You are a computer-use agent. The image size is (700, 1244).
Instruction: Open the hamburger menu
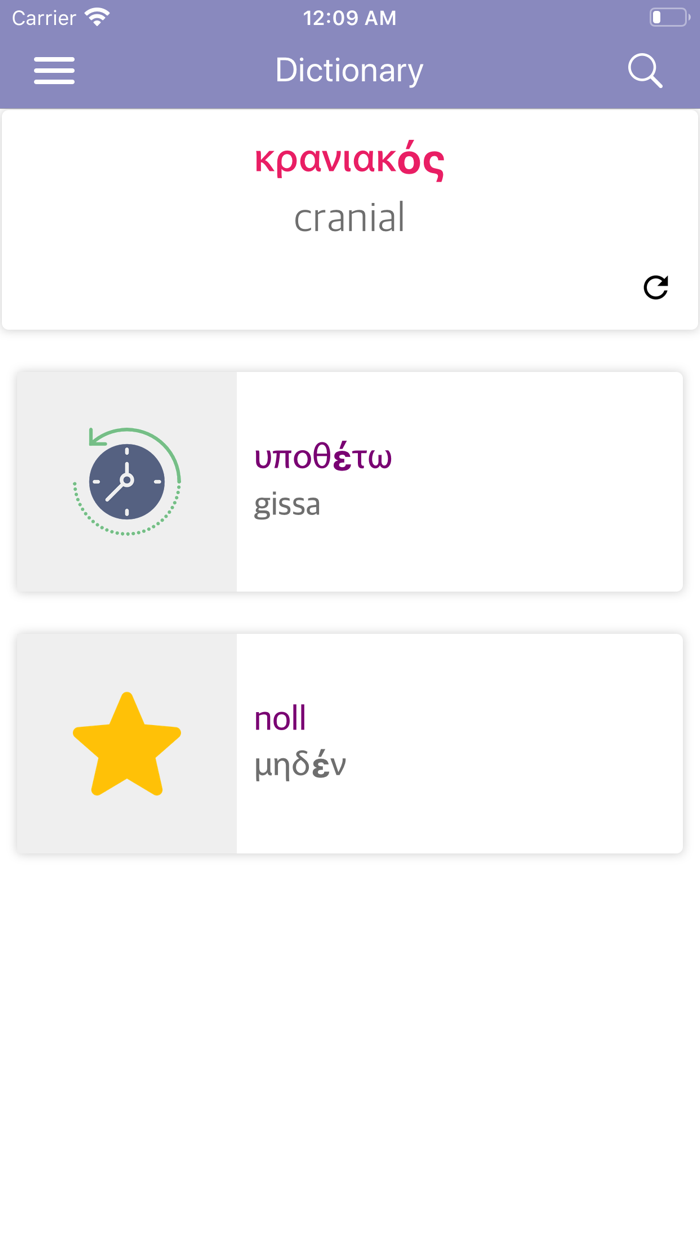[54, 70]
